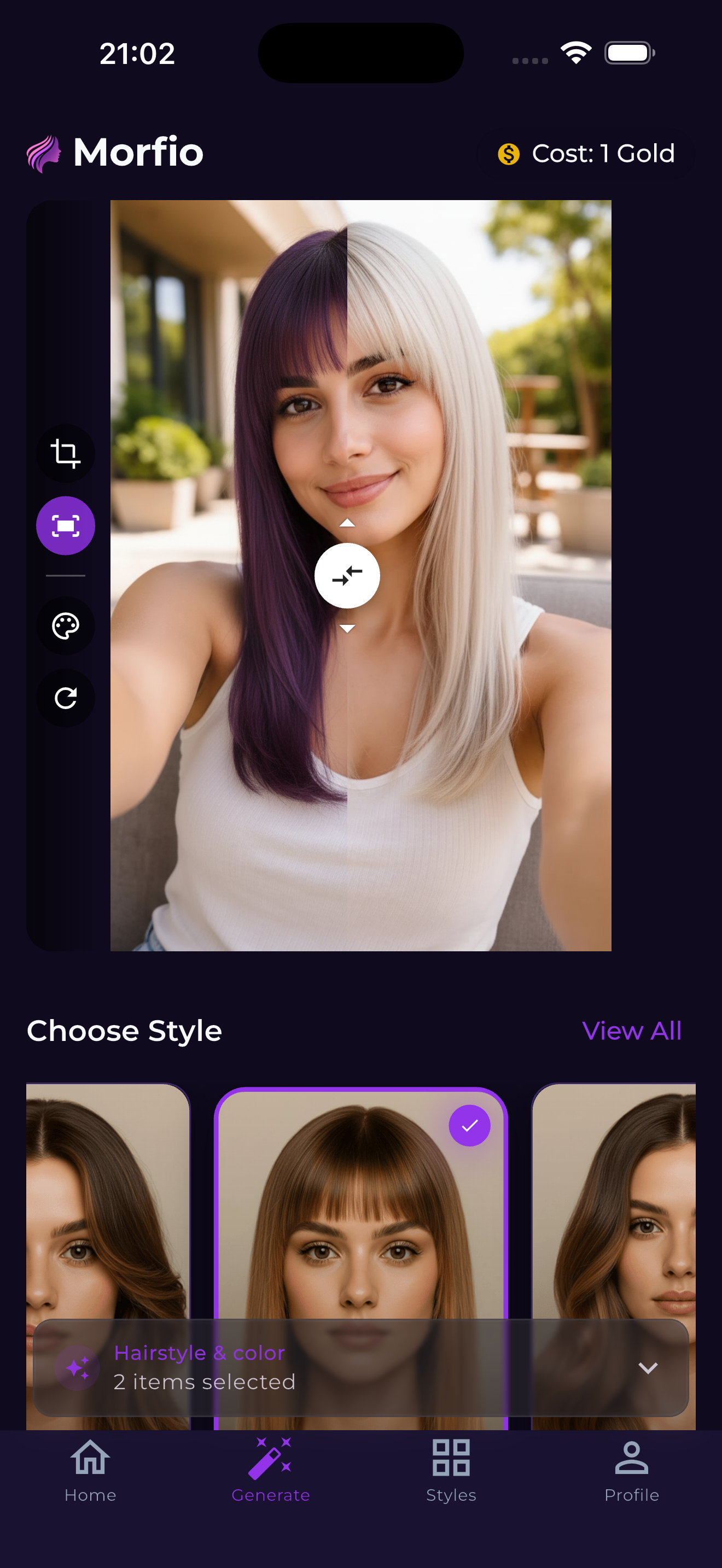
Task: Open the Styles tab
Action: [x=451, y=1471]
